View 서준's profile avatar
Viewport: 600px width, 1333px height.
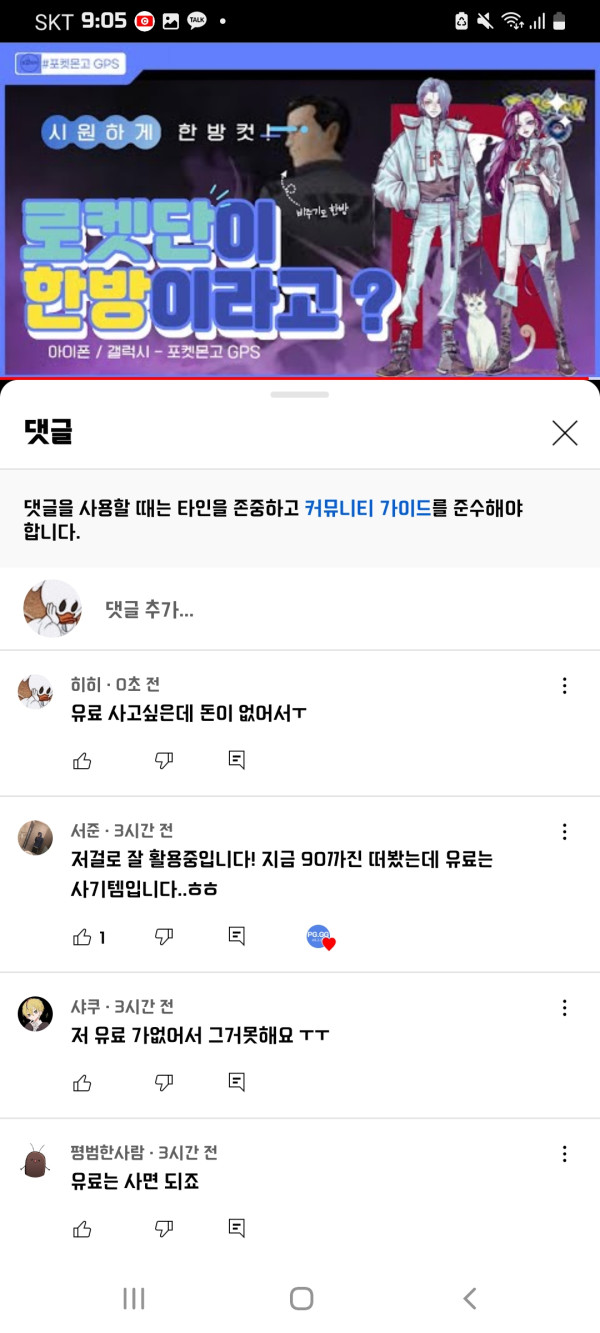(35, 838)
